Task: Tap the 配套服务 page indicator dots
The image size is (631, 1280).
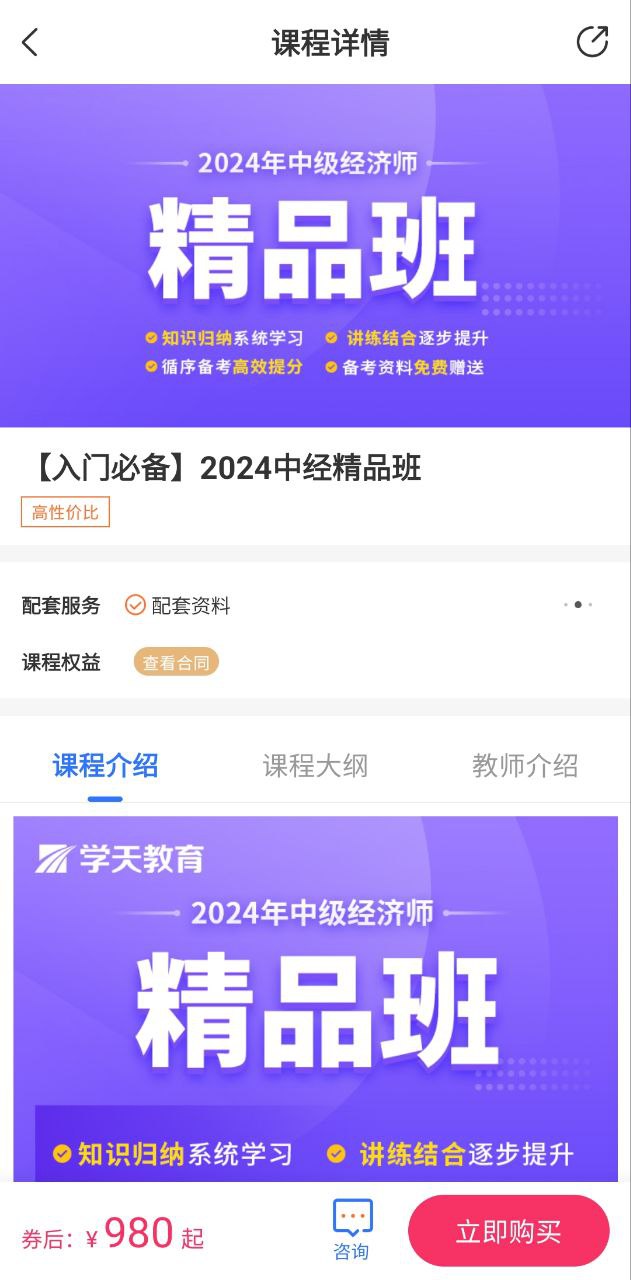Action: [x=578, y=605]
